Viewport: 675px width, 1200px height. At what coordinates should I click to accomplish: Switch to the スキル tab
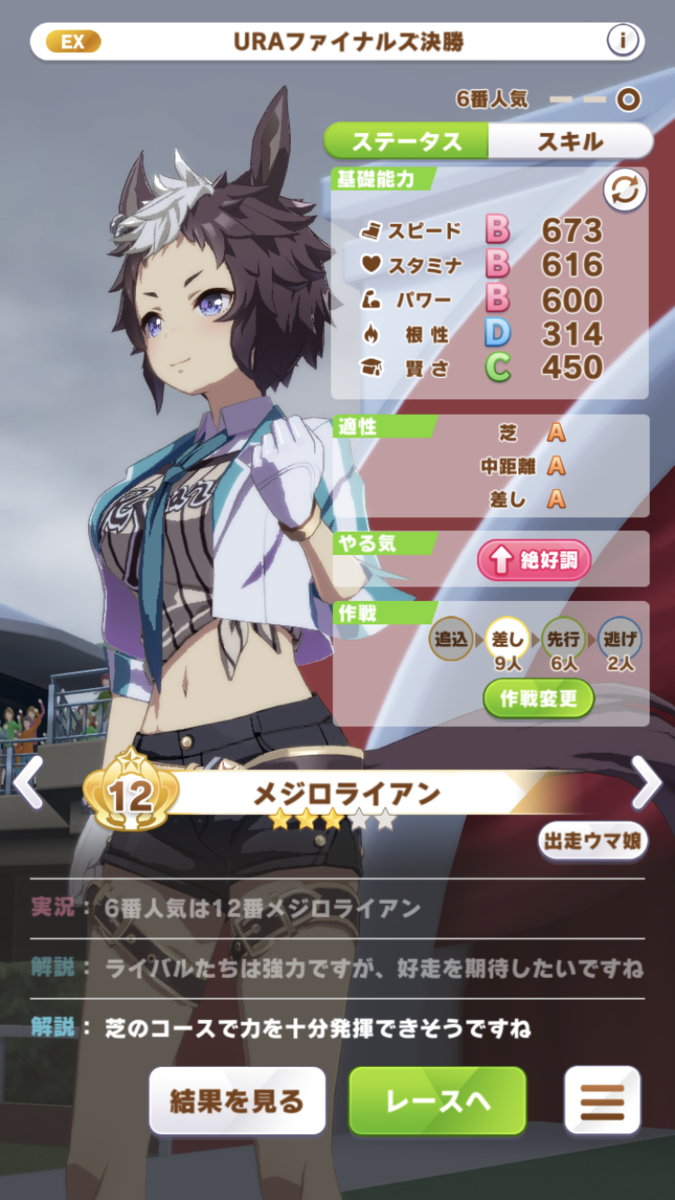point(571,141)
